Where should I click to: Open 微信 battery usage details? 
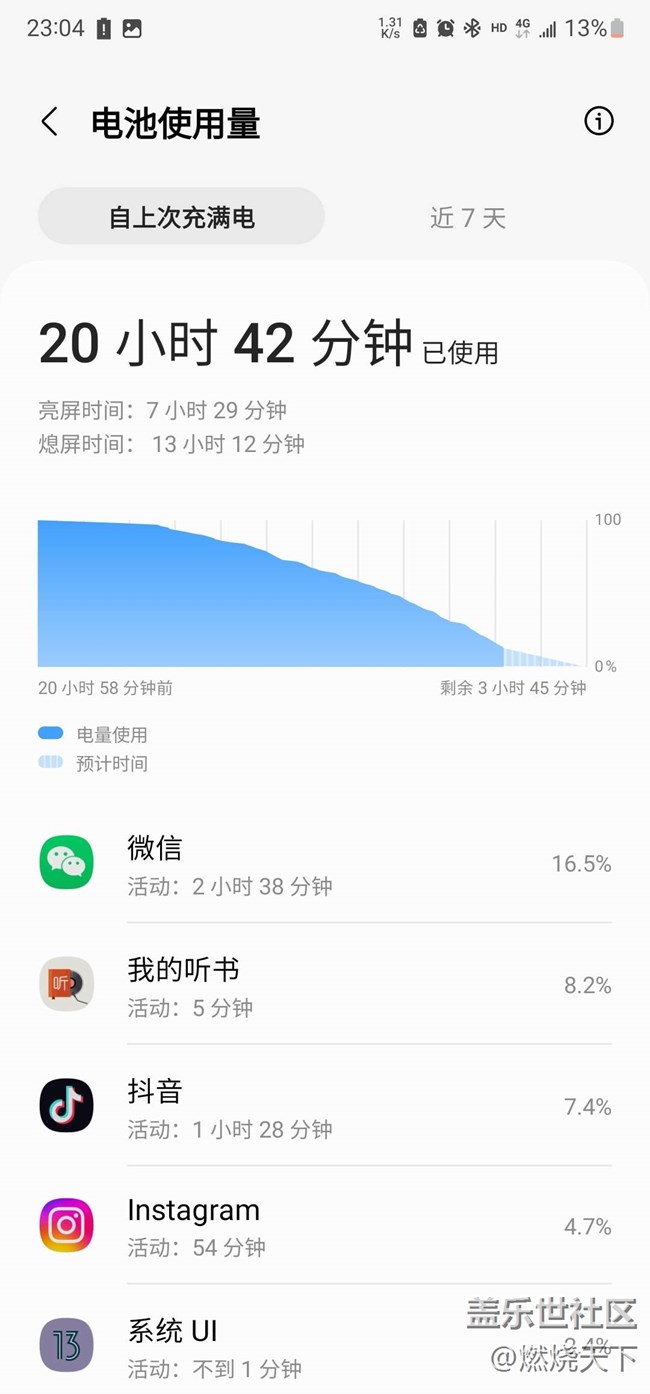point(325,863)
